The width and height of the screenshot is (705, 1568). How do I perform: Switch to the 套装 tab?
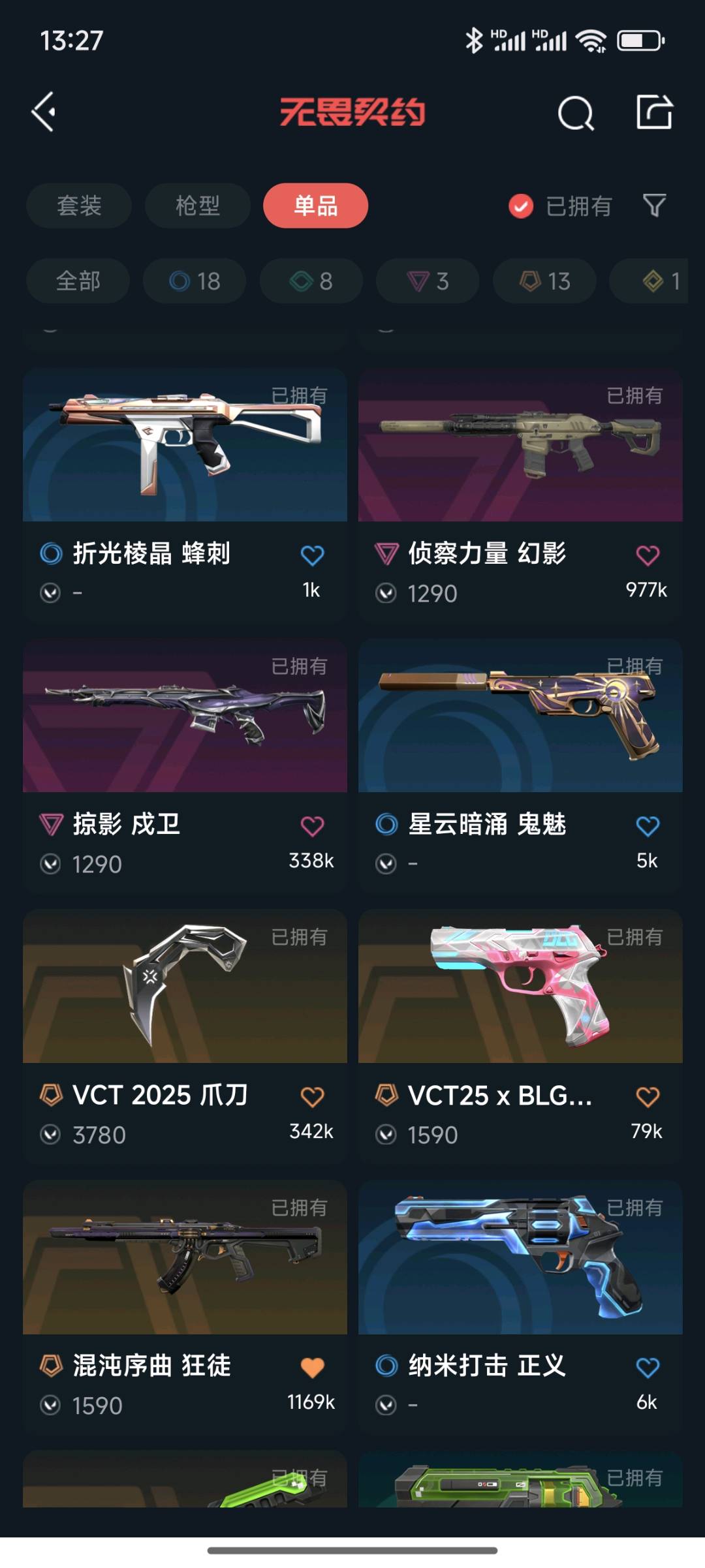pos(79,206)
